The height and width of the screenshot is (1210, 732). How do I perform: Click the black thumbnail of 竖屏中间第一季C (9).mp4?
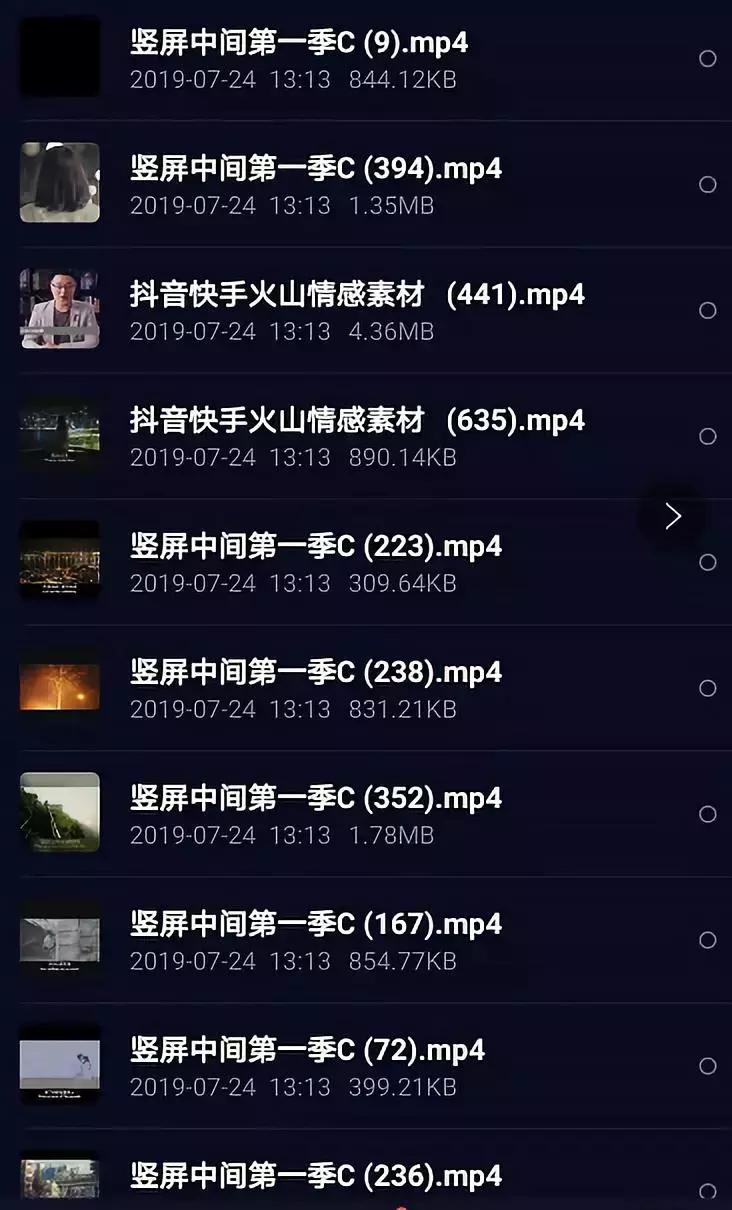click(59, 58)
